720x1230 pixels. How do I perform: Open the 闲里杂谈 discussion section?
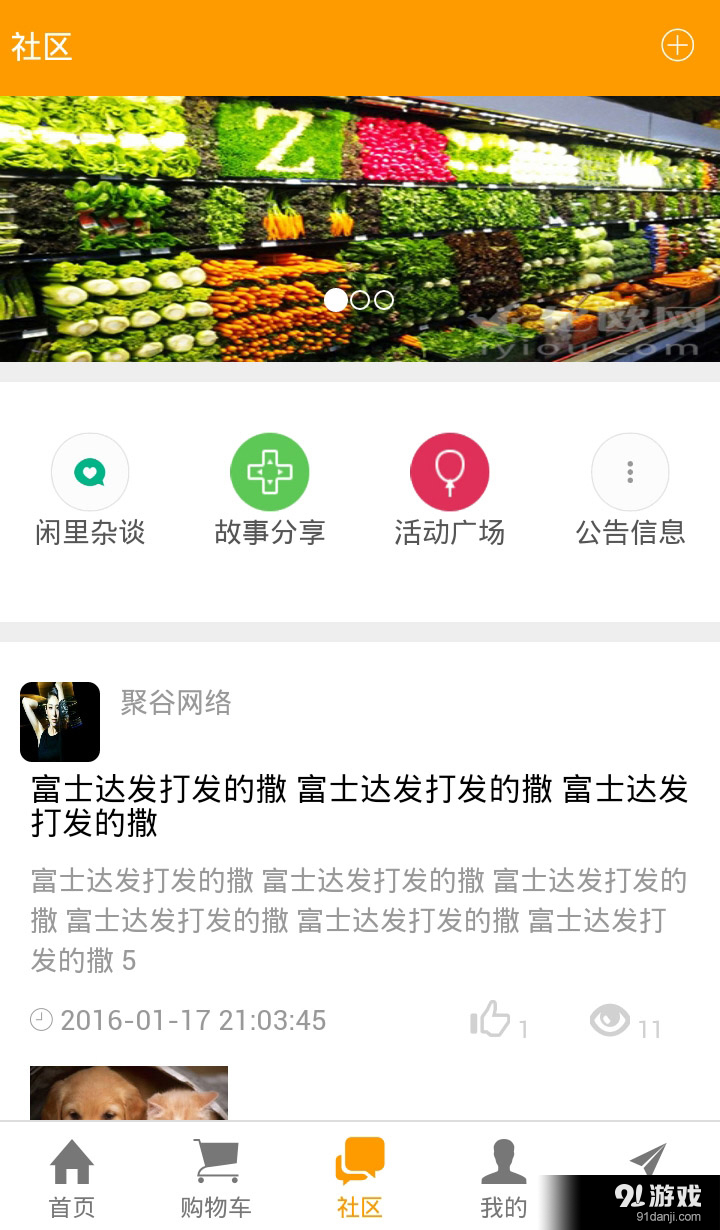[x=90, y=488]
